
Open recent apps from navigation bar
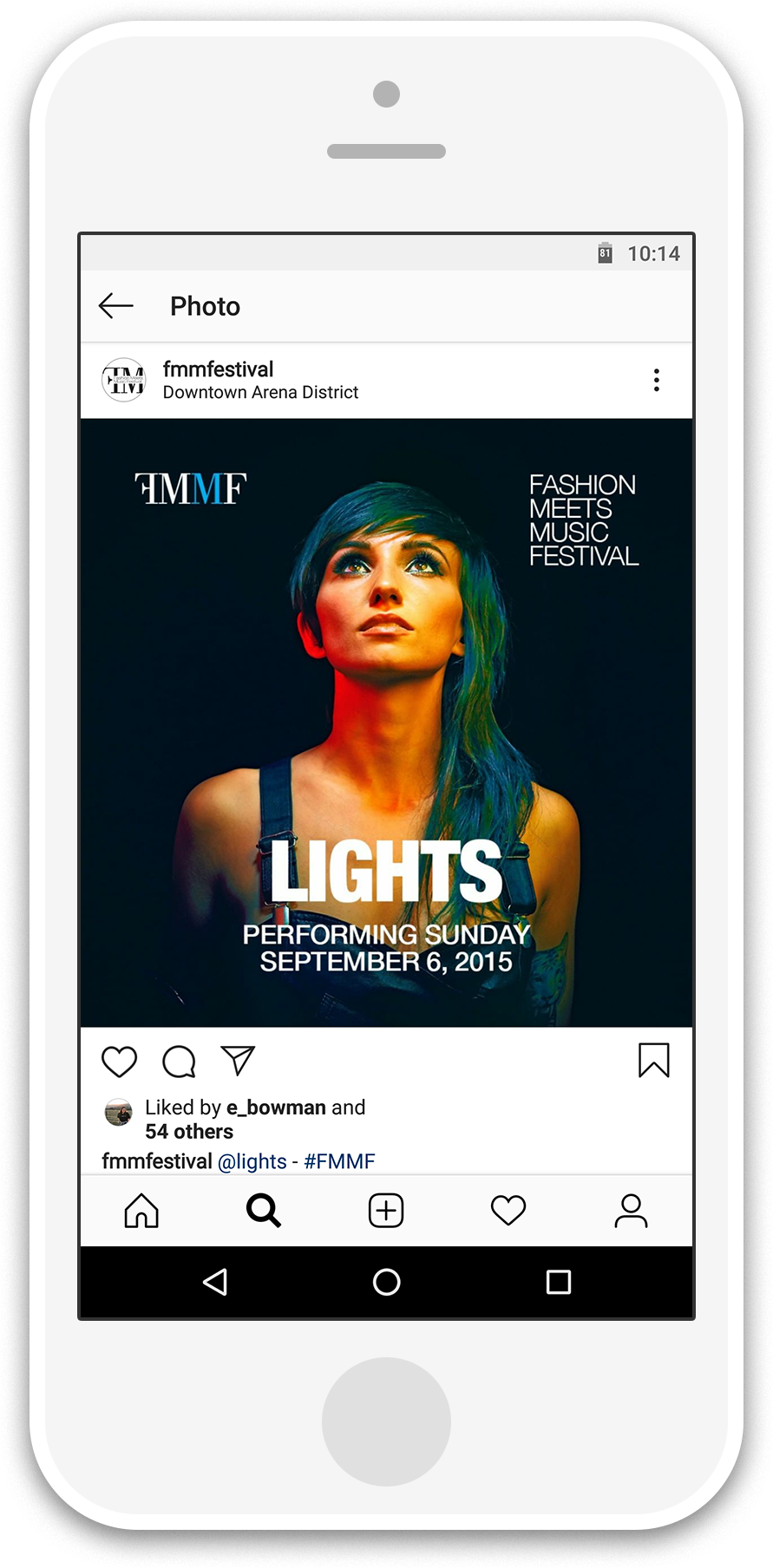point(559,1282)
